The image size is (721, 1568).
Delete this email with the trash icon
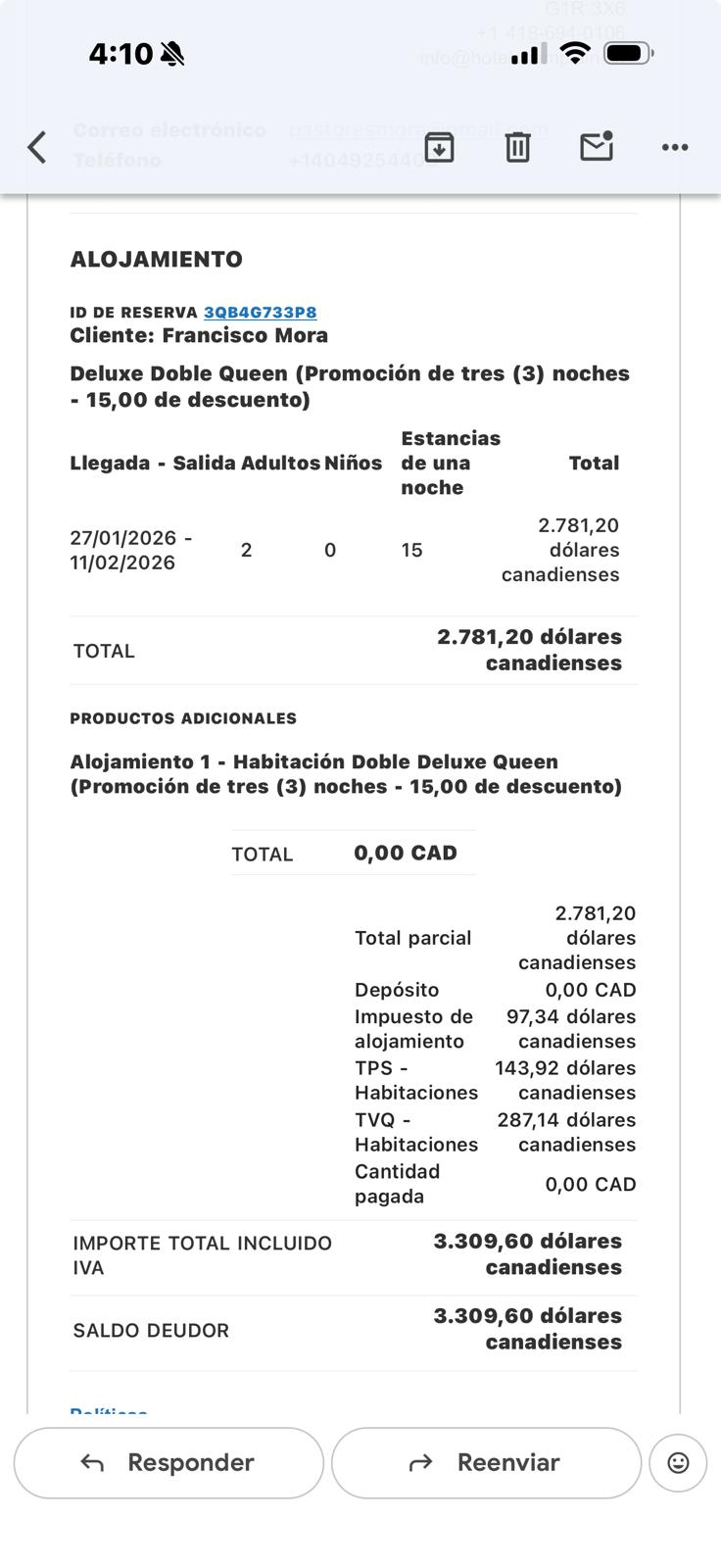pyautogui.click(x=517, y=147)
